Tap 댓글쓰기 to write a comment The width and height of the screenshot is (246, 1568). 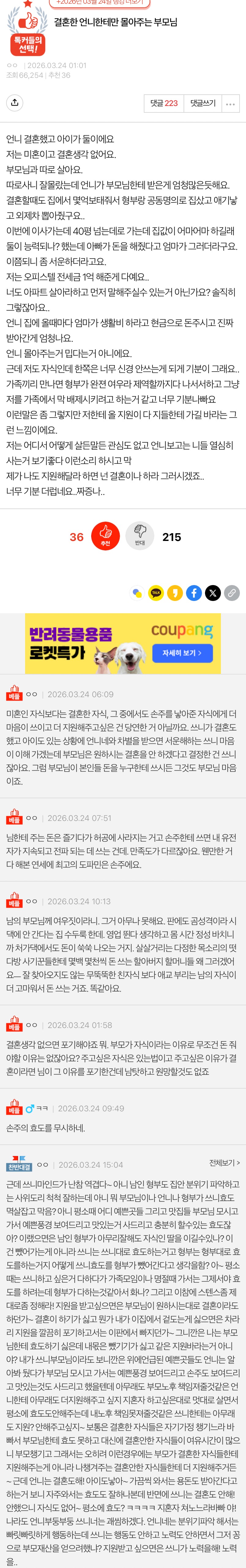coord(203,104)
